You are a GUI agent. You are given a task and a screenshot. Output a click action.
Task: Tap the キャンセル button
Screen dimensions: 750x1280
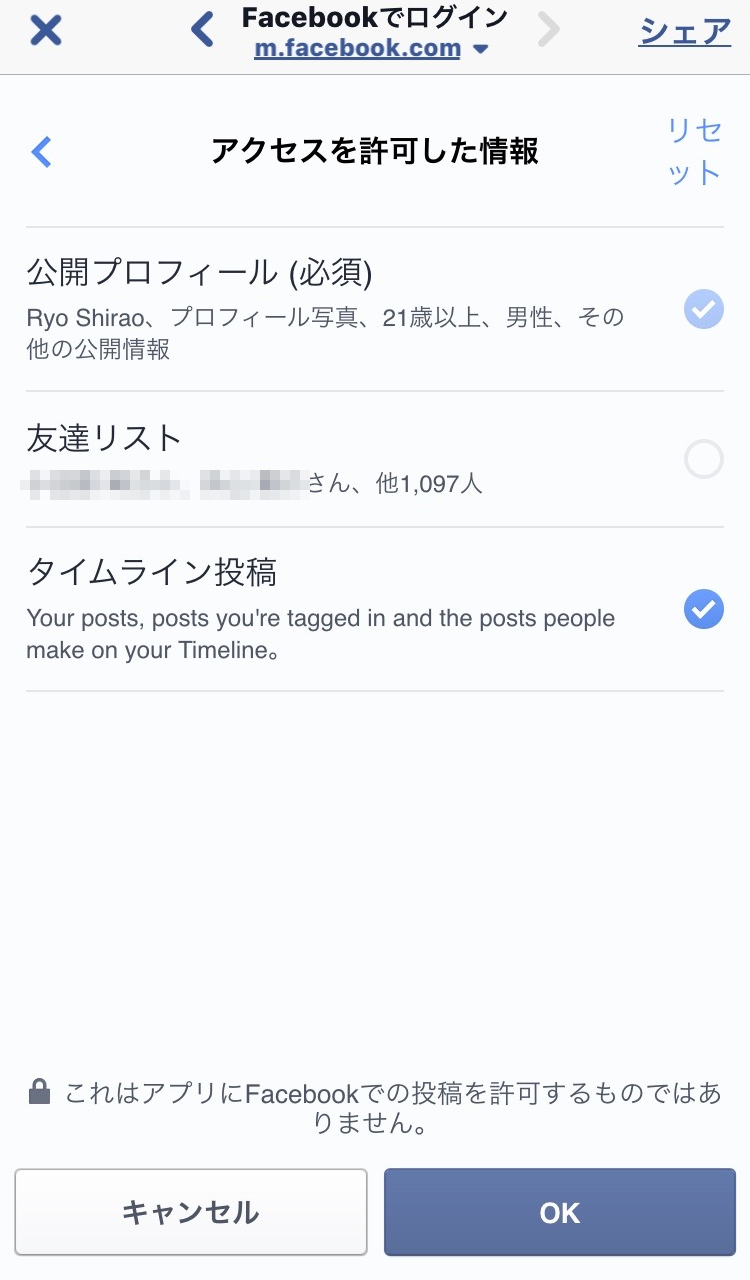191,1212
